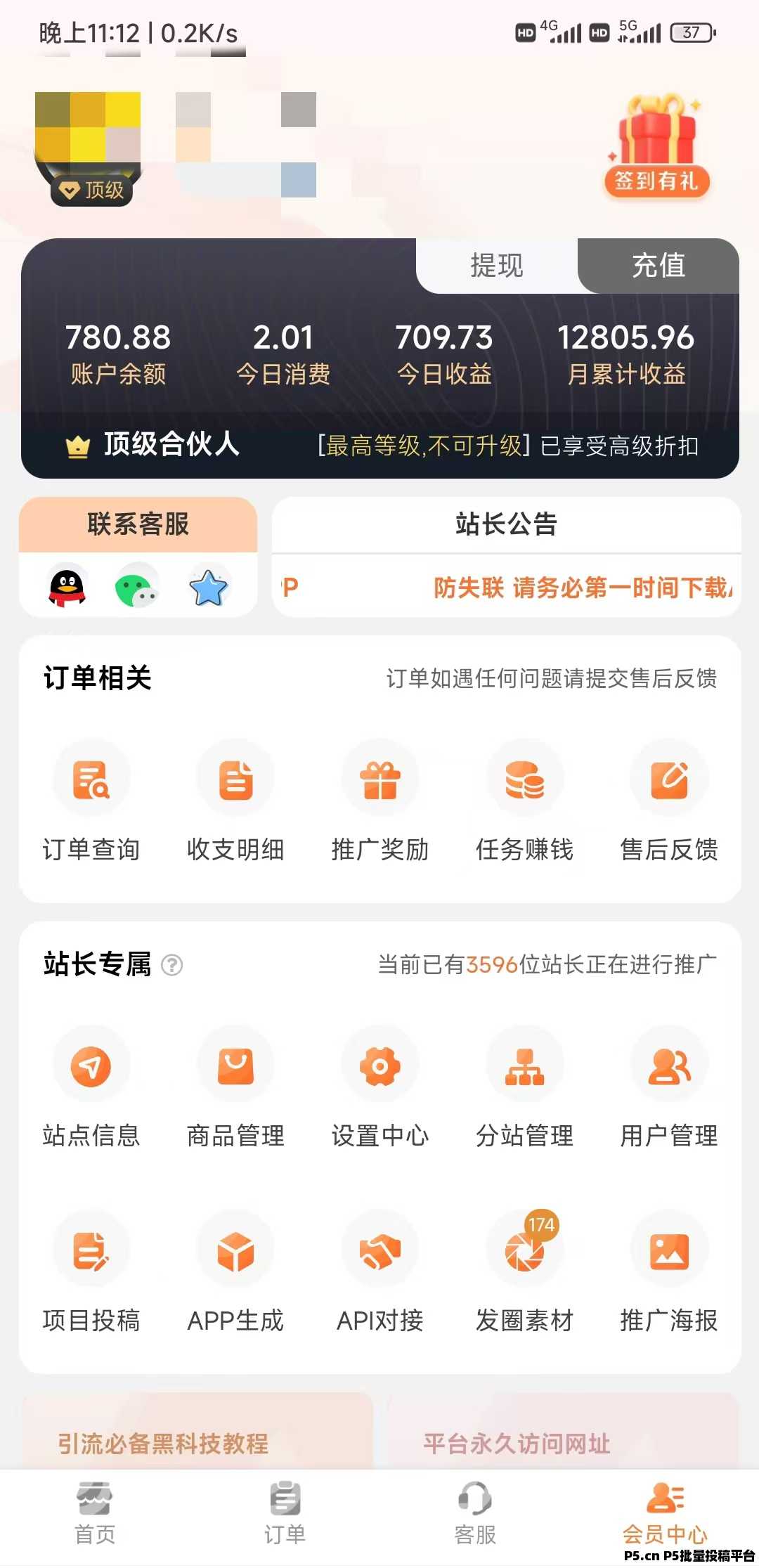The height and width of the screenshot is (1568, 759).
Task: Switch to the 订单 orders tab
Action: tap(285, 1514)
